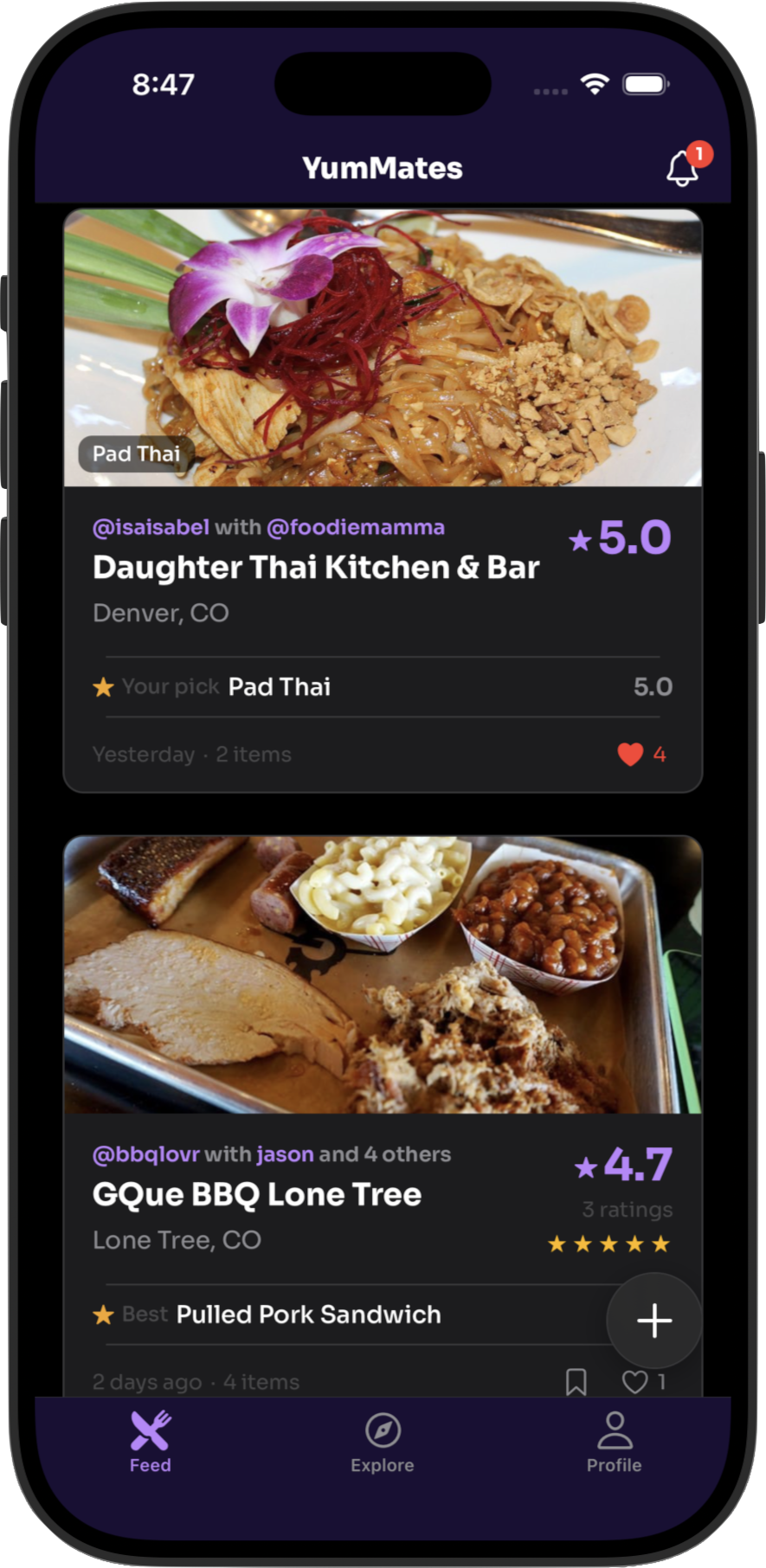Add a new post with plus button
This screenshot has width=766, height=1568.
pos(654,1320)
